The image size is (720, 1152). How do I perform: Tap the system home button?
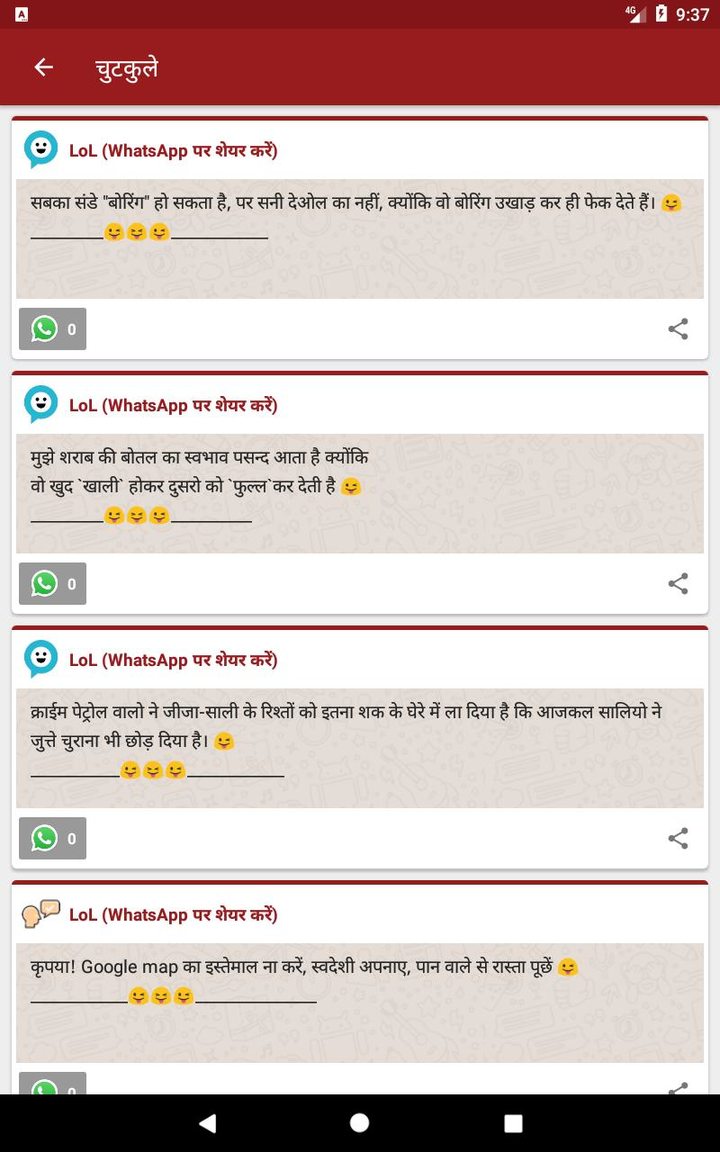pos(359,1123)
